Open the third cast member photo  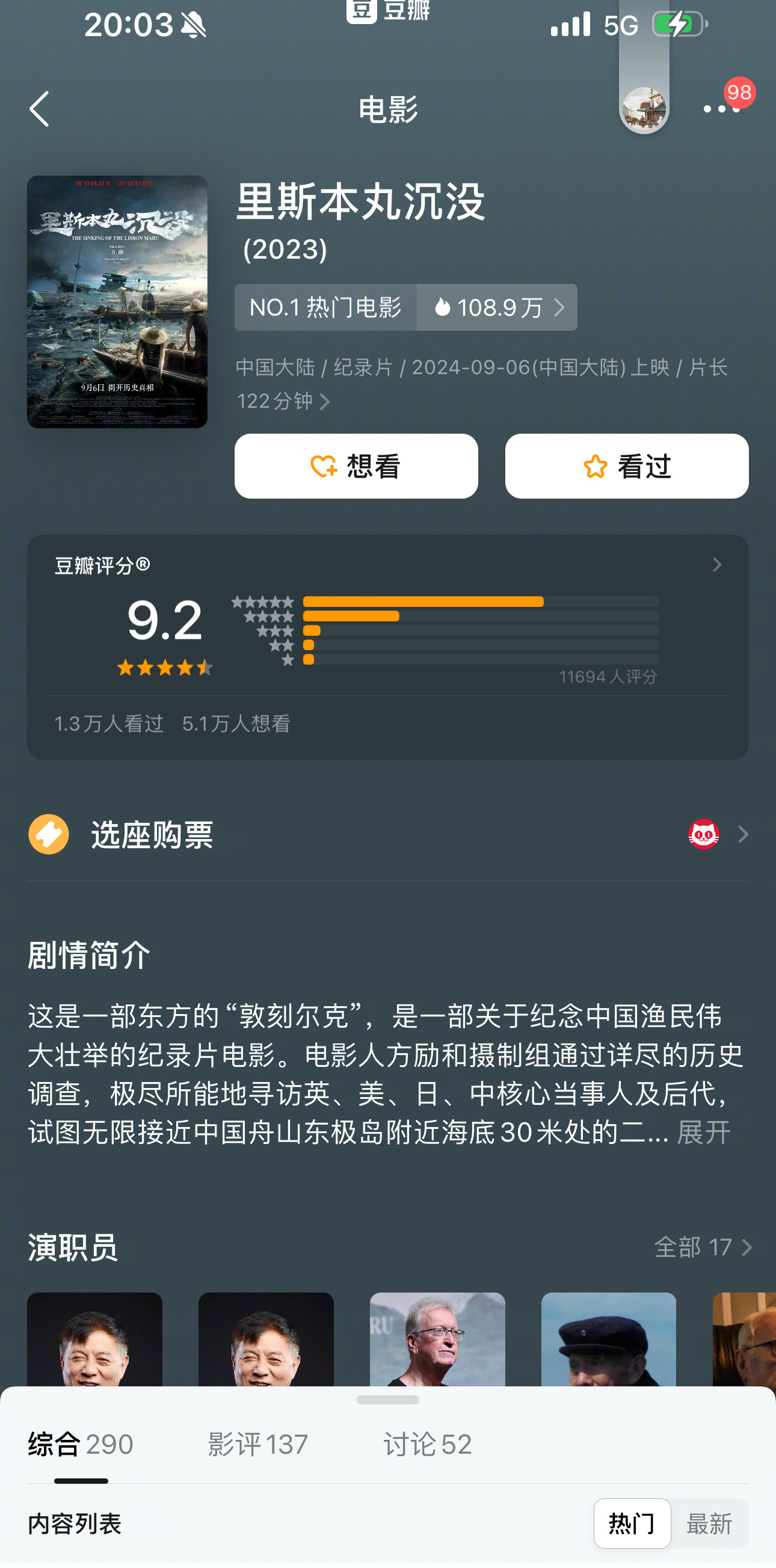pyautogui.click(x=437, y=1339)
